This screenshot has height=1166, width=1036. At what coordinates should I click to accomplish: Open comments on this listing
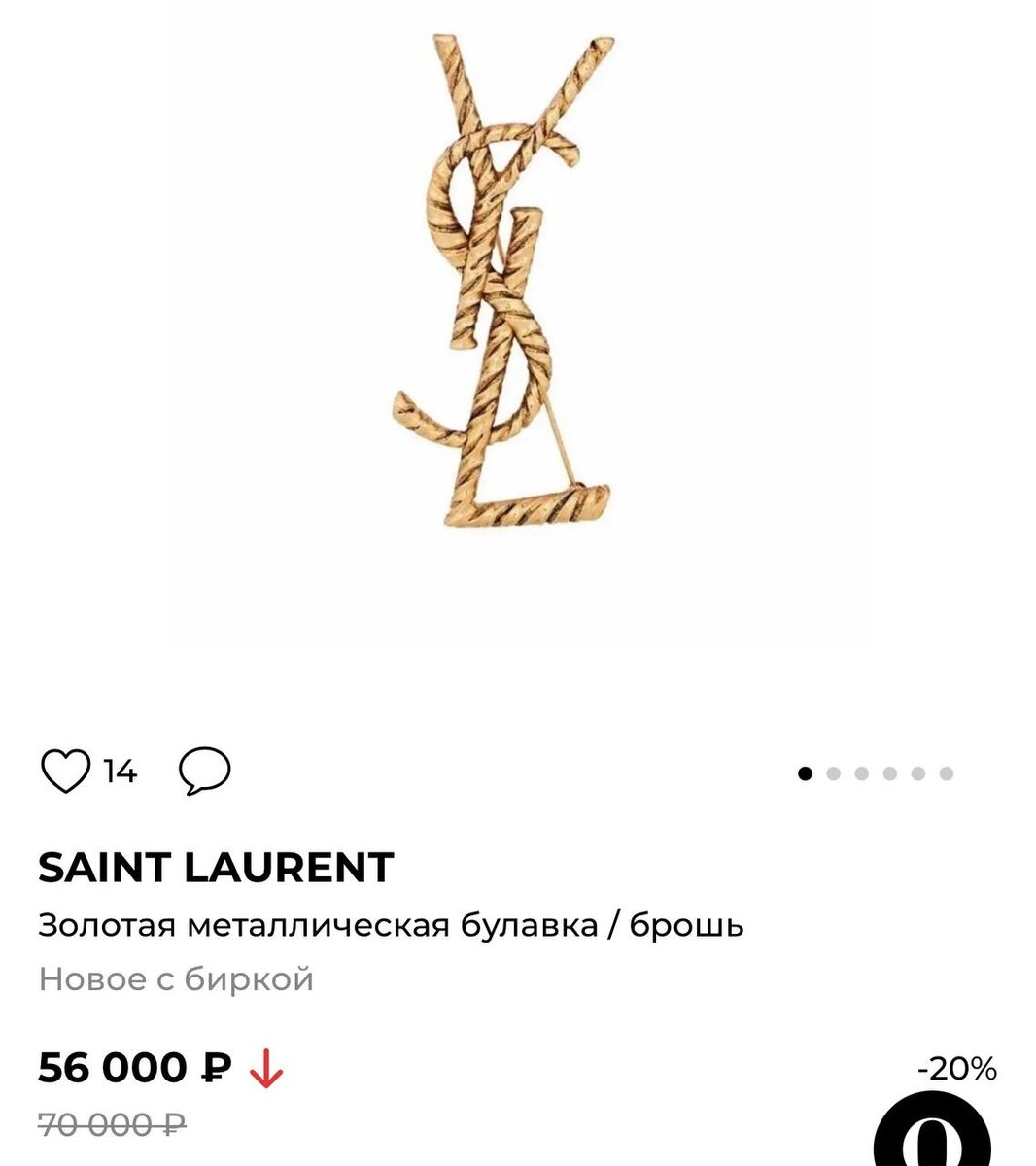click(x=205, y=772)
